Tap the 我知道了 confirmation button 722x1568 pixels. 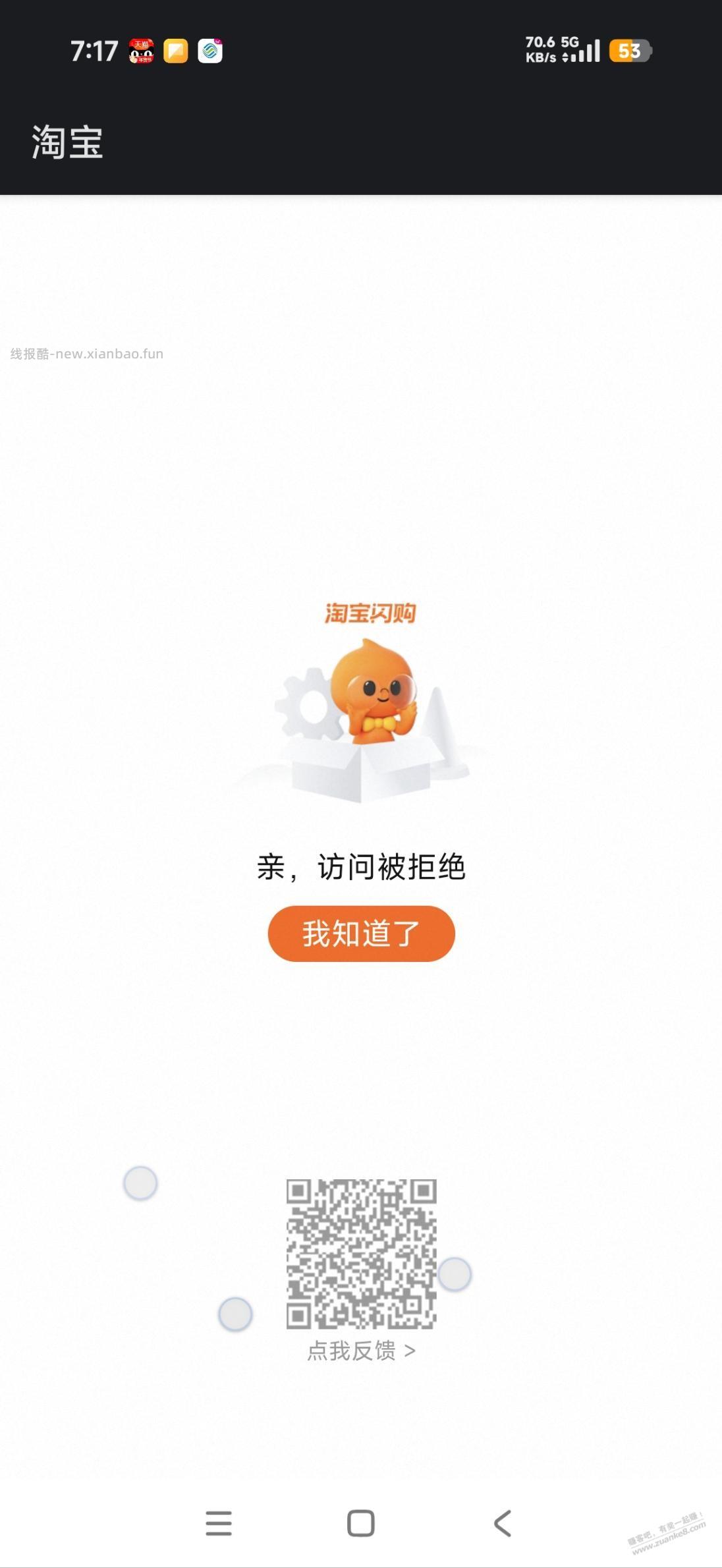tap(361, 932)
